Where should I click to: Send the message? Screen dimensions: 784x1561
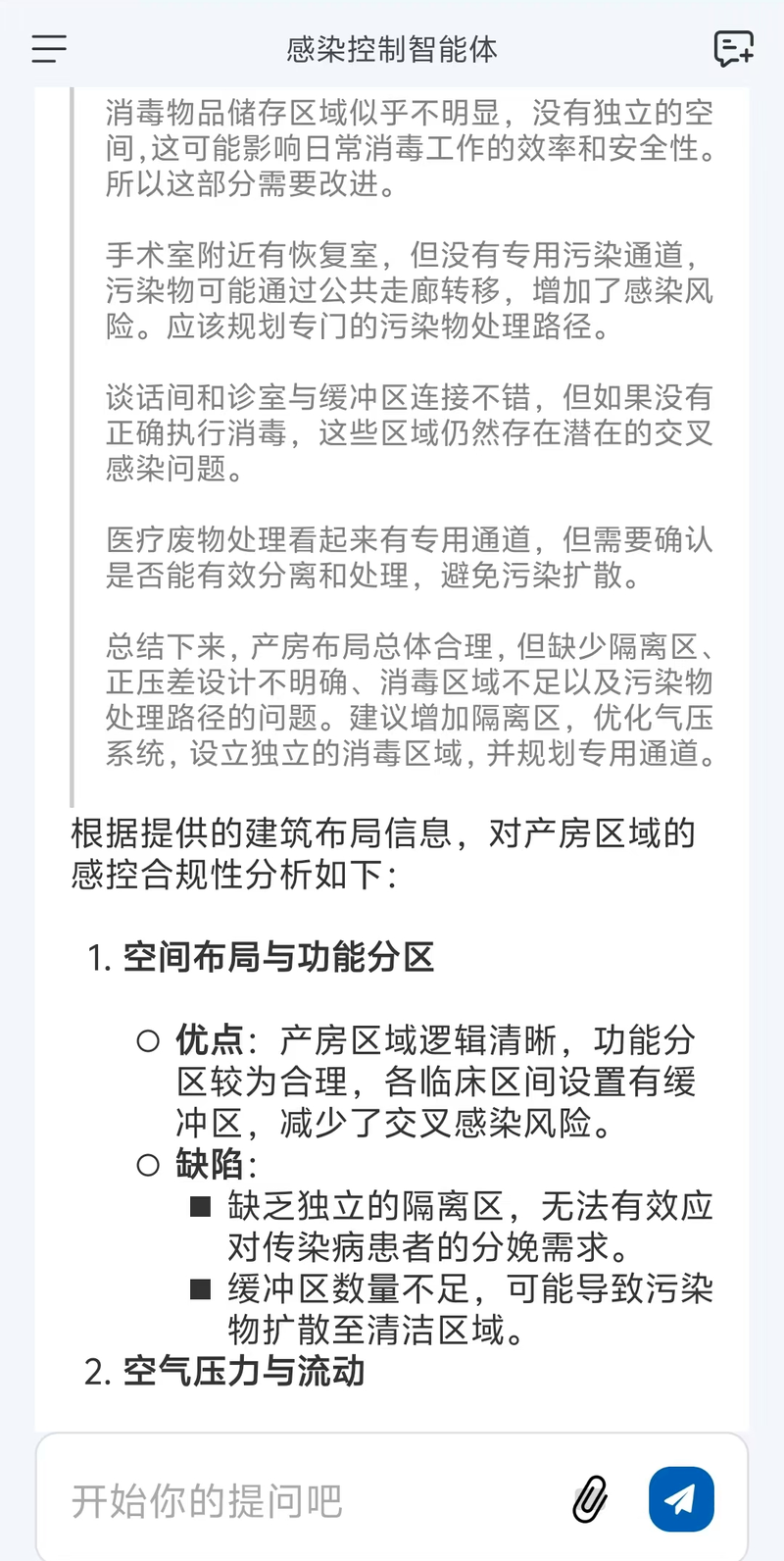pyautogui.click(x=681, y=1498)
